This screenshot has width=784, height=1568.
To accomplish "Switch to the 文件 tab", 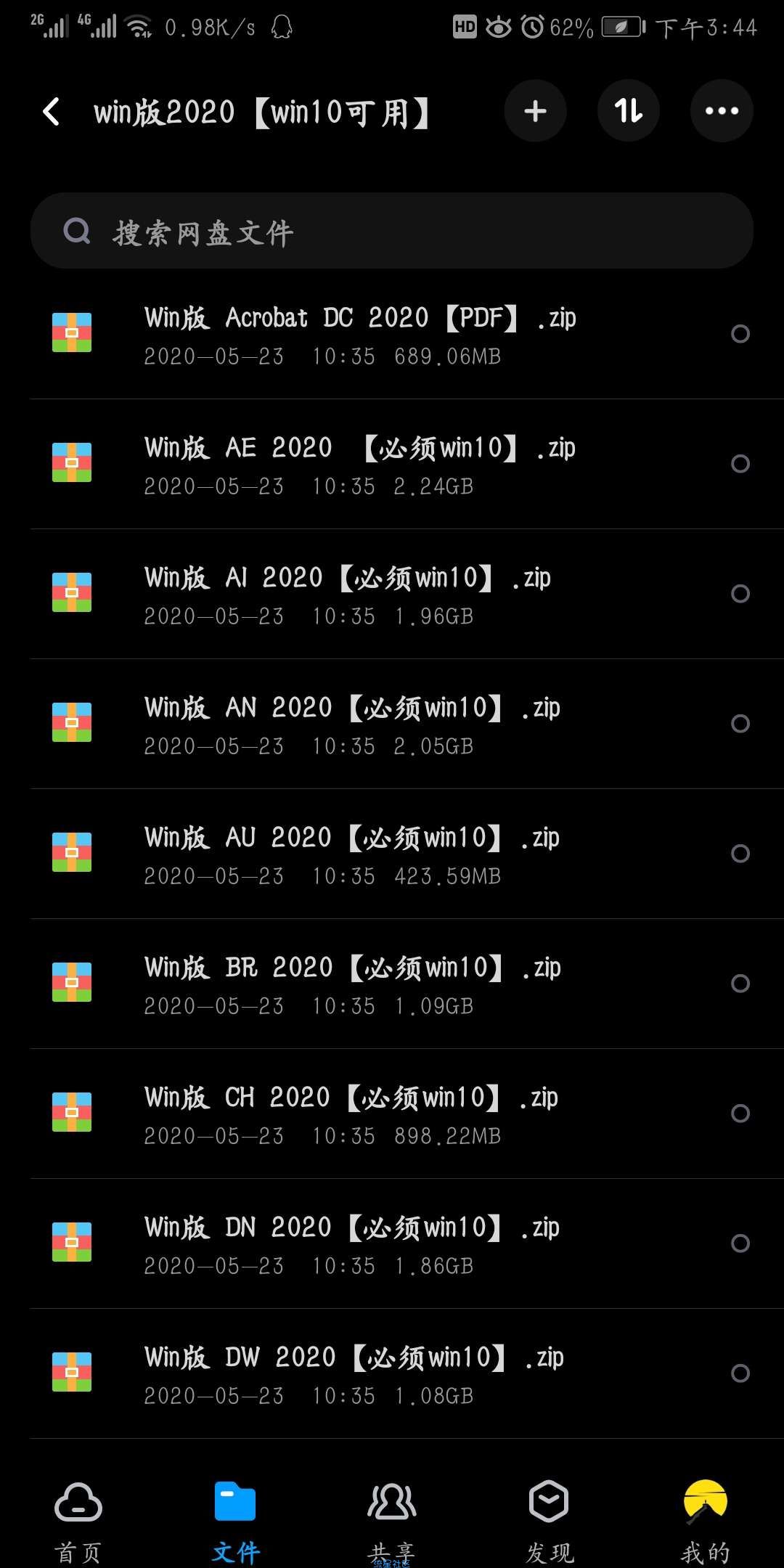I will pos(235,1520).
